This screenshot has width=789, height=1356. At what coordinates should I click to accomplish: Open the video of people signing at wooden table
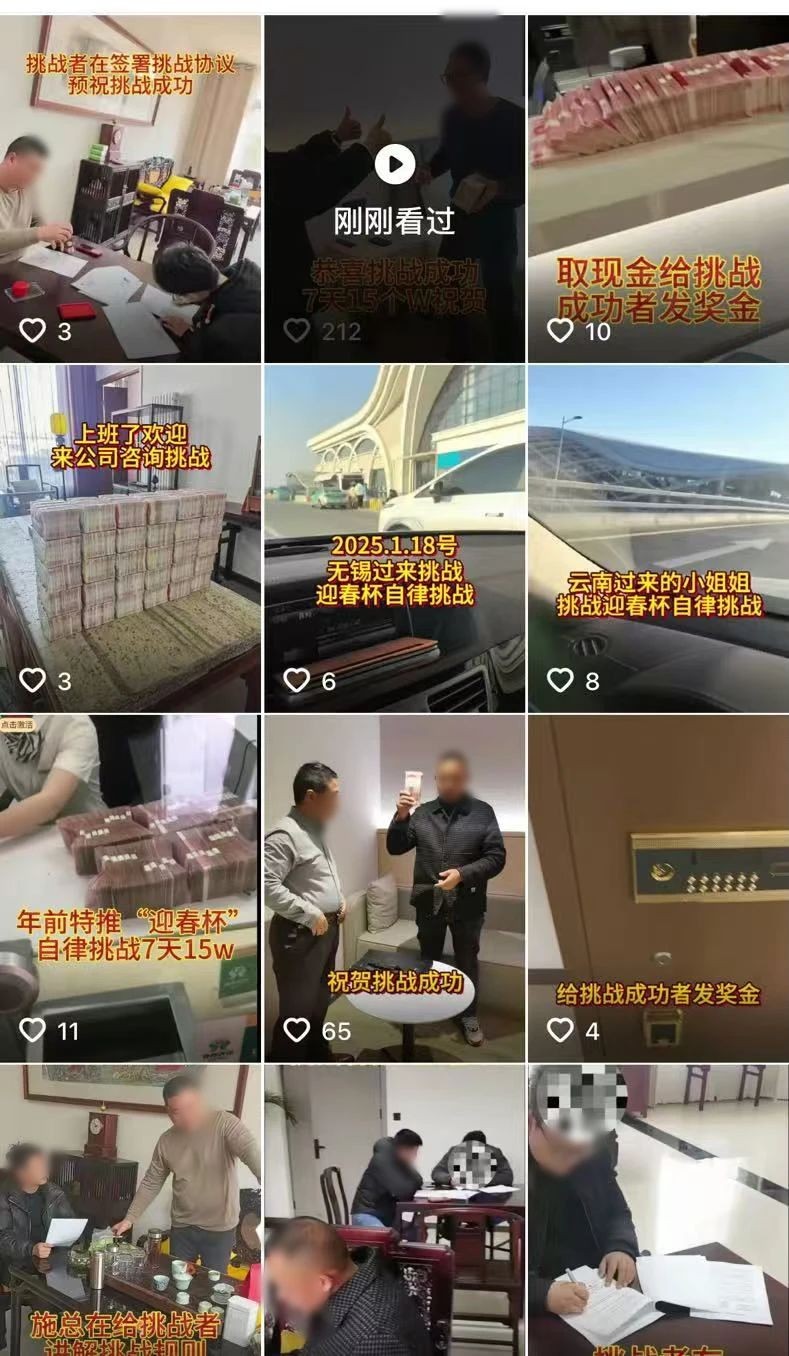394,1210
